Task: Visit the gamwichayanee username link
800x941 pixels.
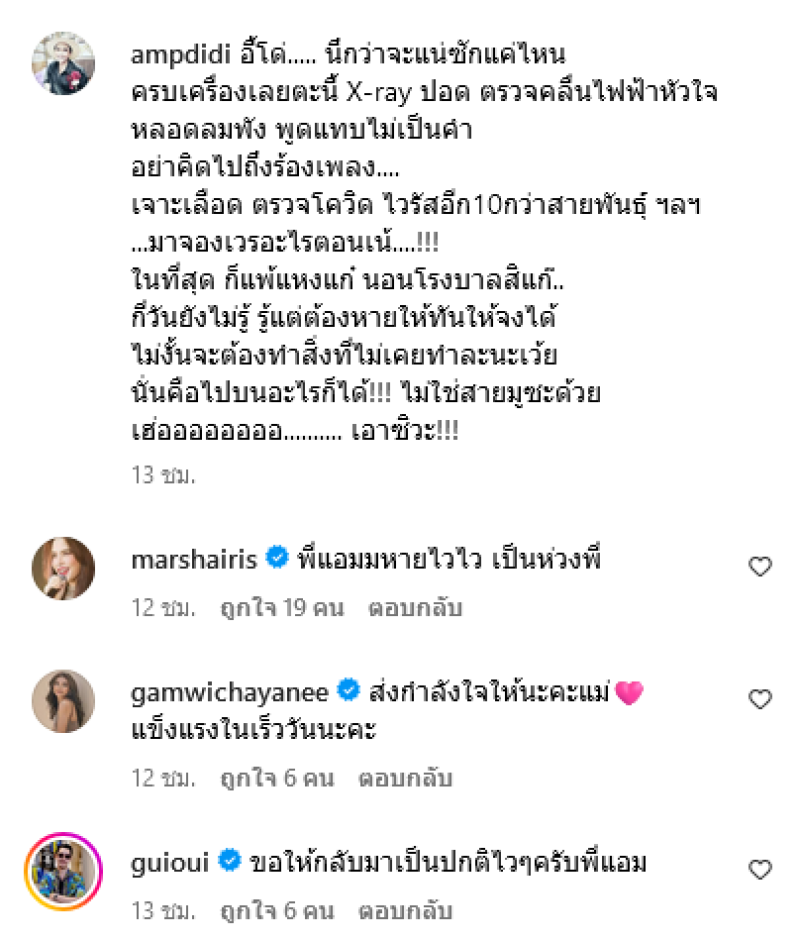Action: (232, 691)
